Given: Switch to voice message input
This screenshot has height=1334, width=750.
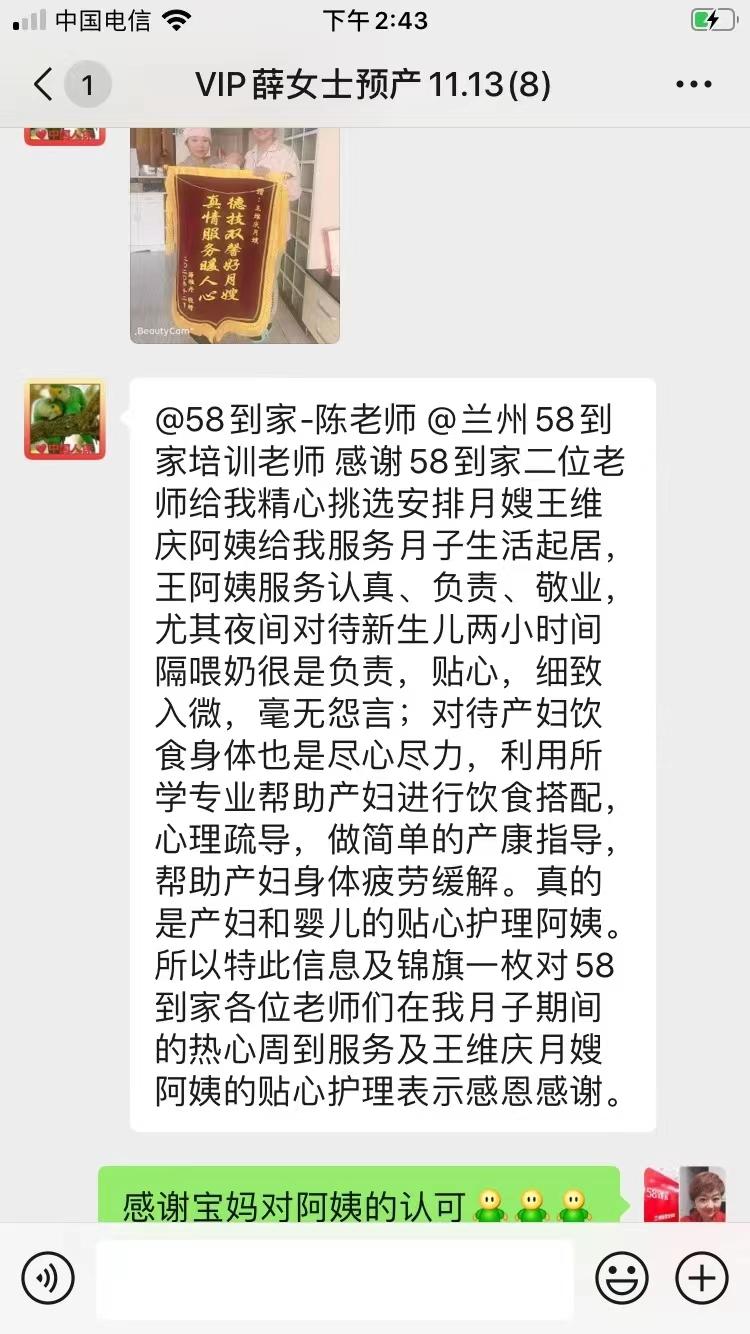Looking at the screenshot, I should tap(48, 1278).
